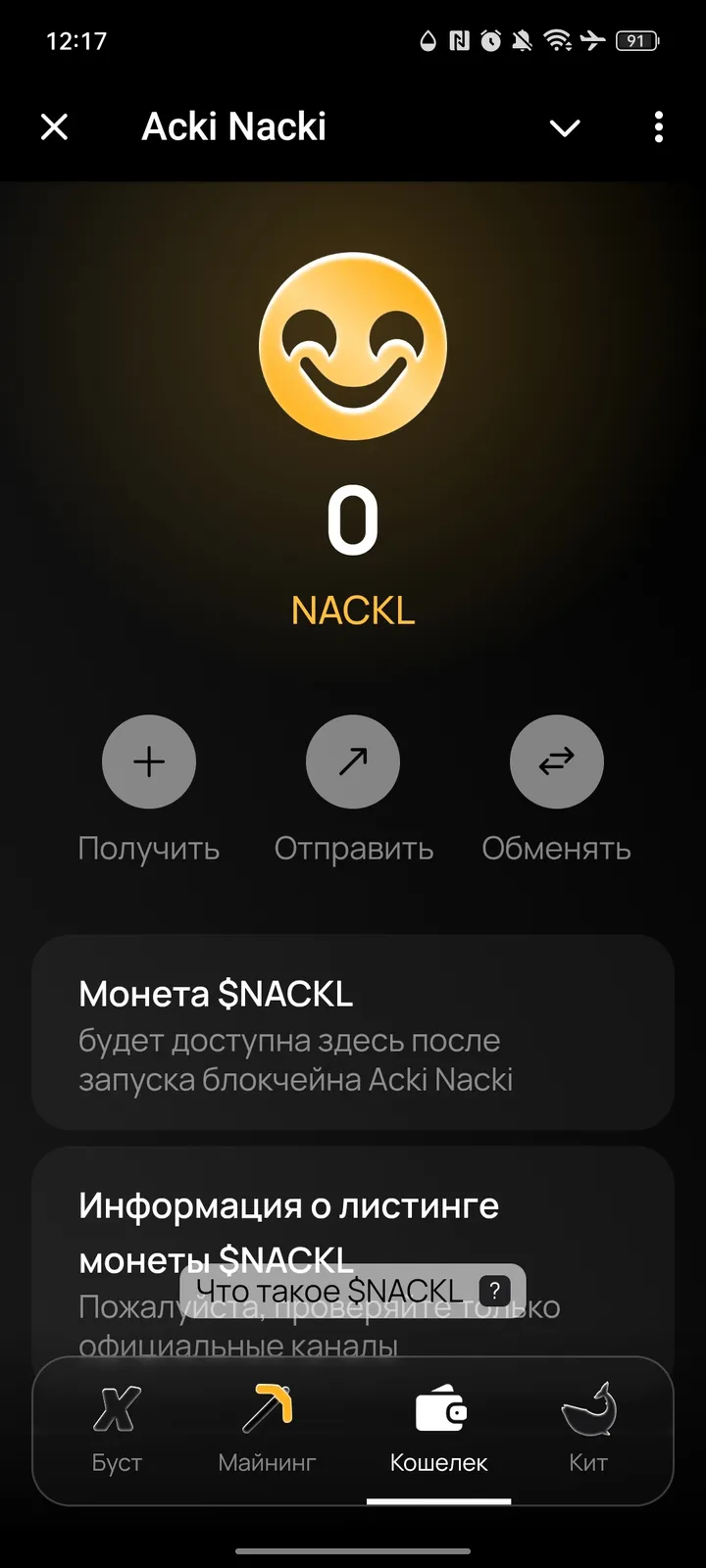This screenshot has height=1568, width=706.
Task: Tap the question mark on the $NACKL tooltip
Action: 497,1291
